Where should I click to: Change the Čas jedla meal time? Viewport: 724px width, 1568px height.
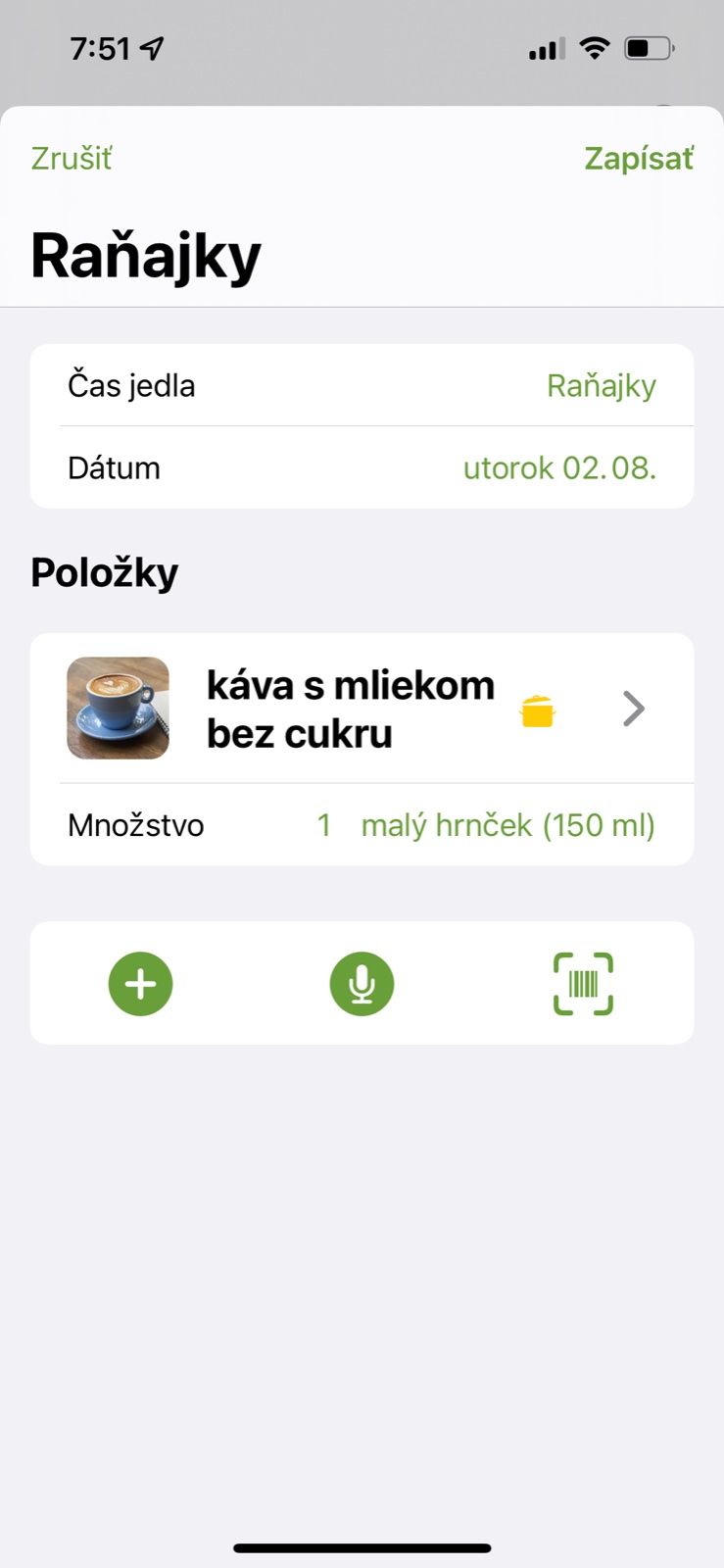(601, 386)
